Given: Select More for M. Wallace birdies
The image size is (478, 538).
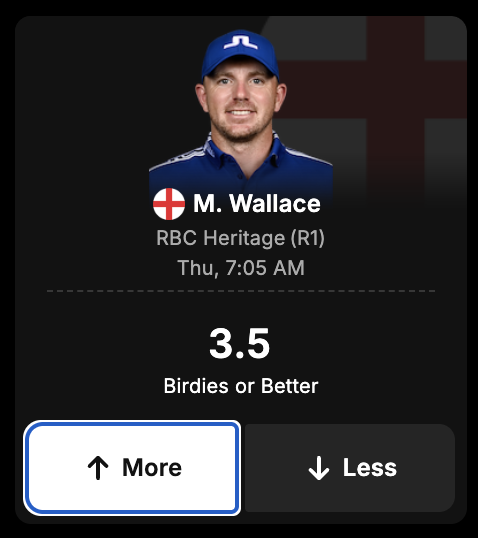Looking at the screenshot, I should coord(132,468).
